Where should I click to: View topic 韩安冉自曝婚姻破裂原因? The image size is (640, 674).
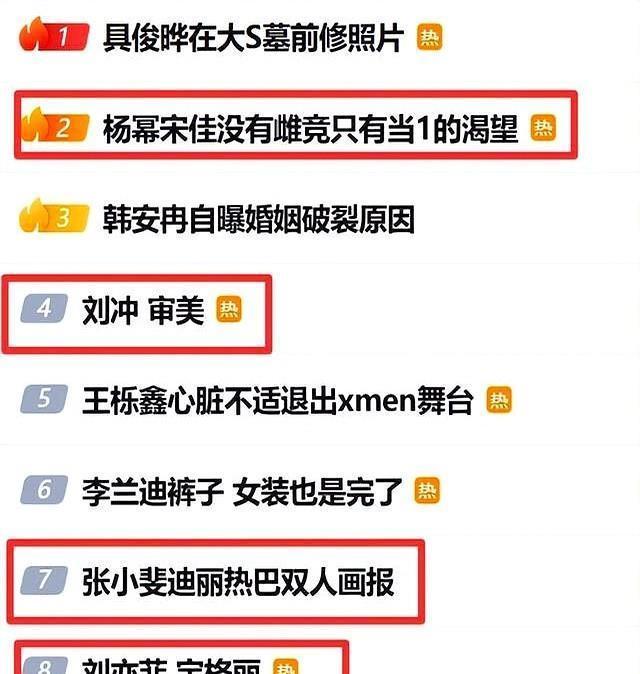tap(258, 219)
